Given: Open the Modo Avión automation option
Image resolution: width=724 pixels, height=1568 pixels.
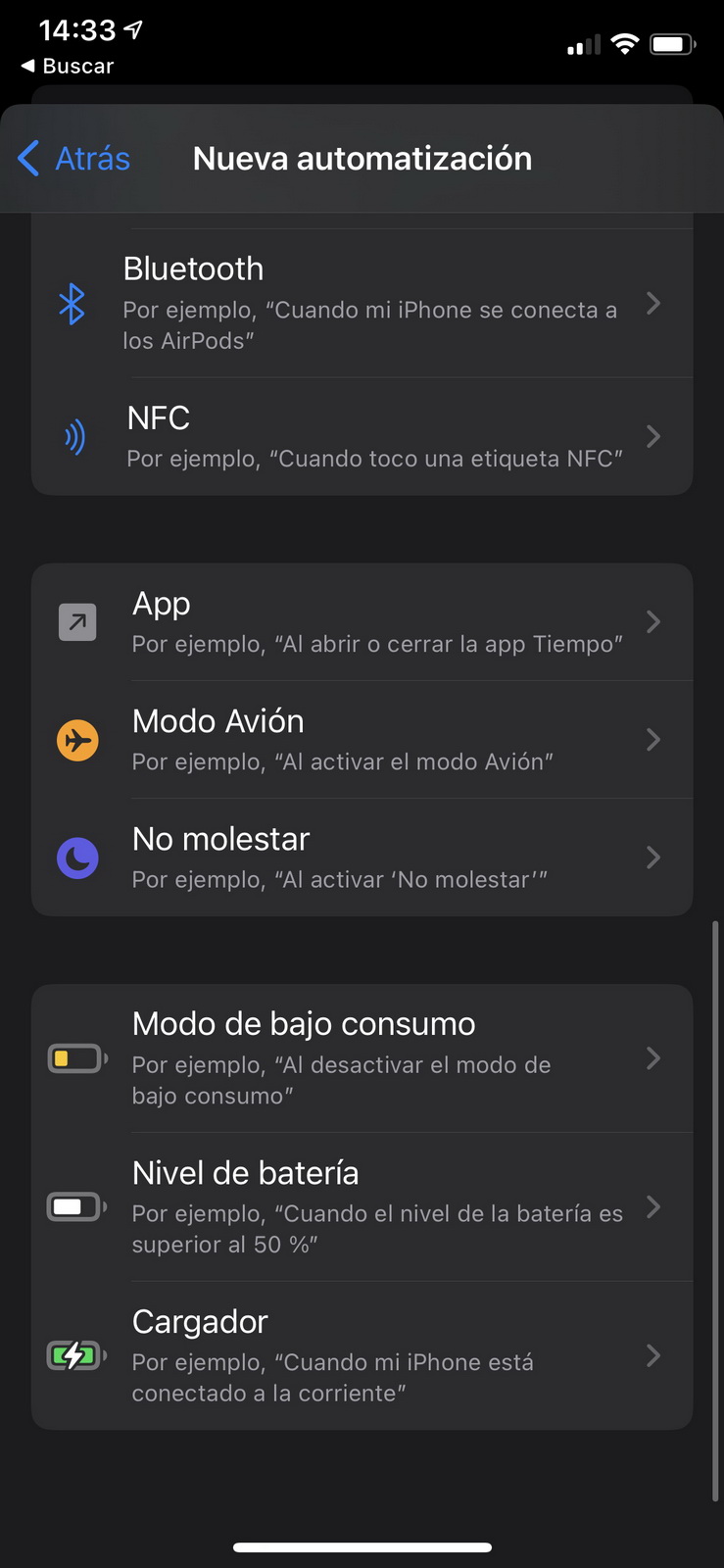Looking at the screenshot, I should pyautogui.click(x=362, y=739).
